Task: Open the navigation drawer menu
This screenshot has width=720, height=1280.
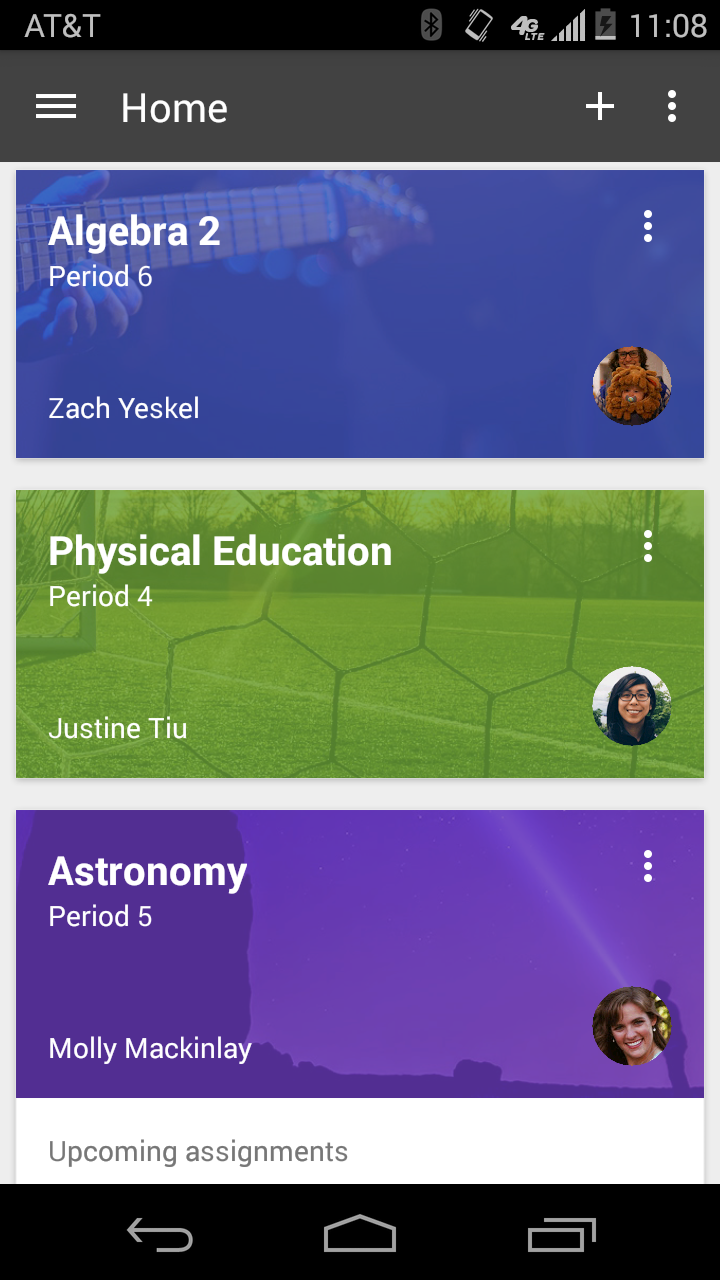Action: (x=56, y=107)
